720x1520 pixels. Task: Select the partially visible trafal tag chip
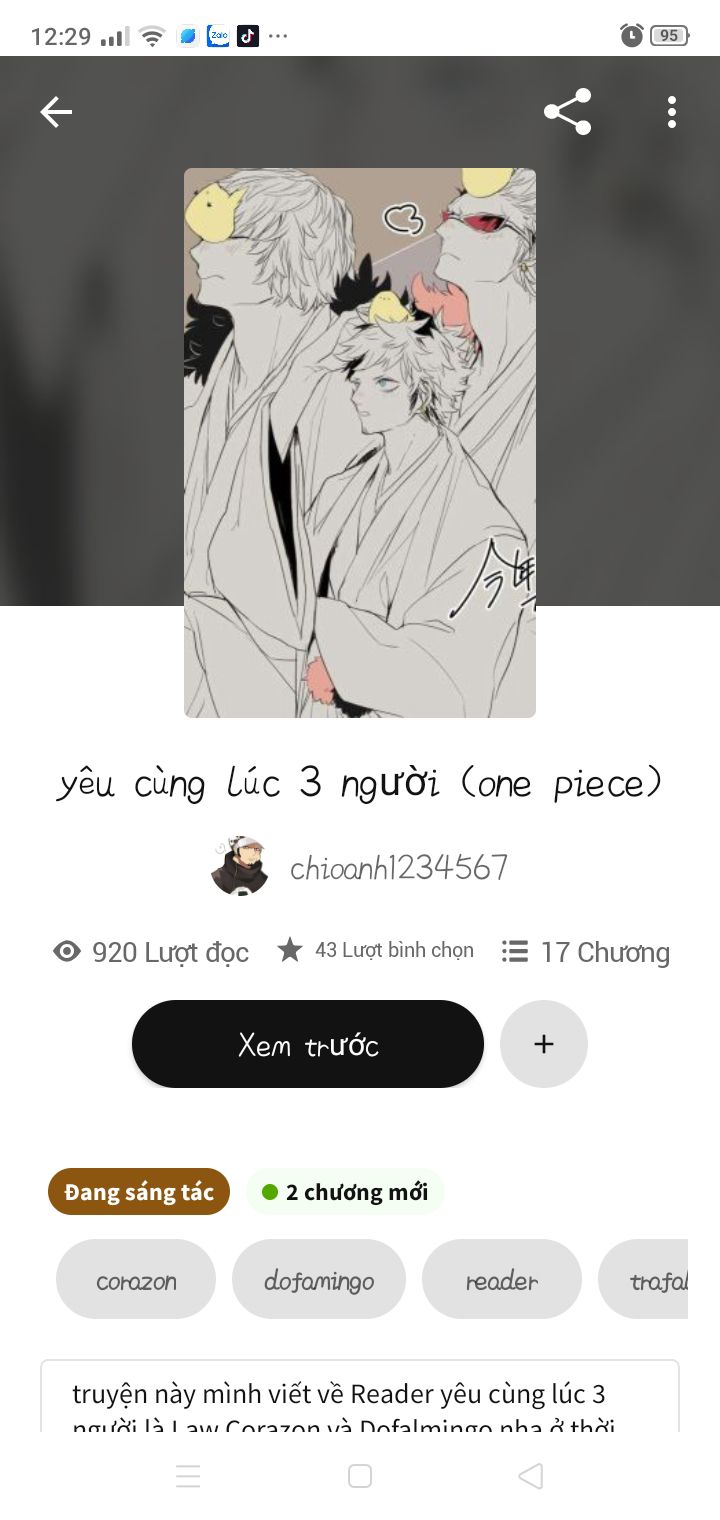643,1279
